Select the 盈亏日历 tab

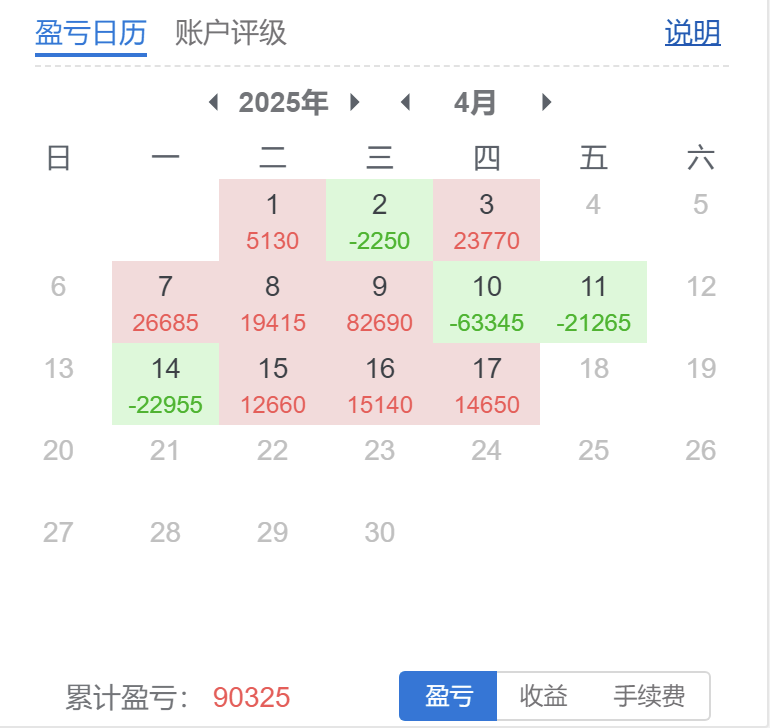click(x=91, y=33)
